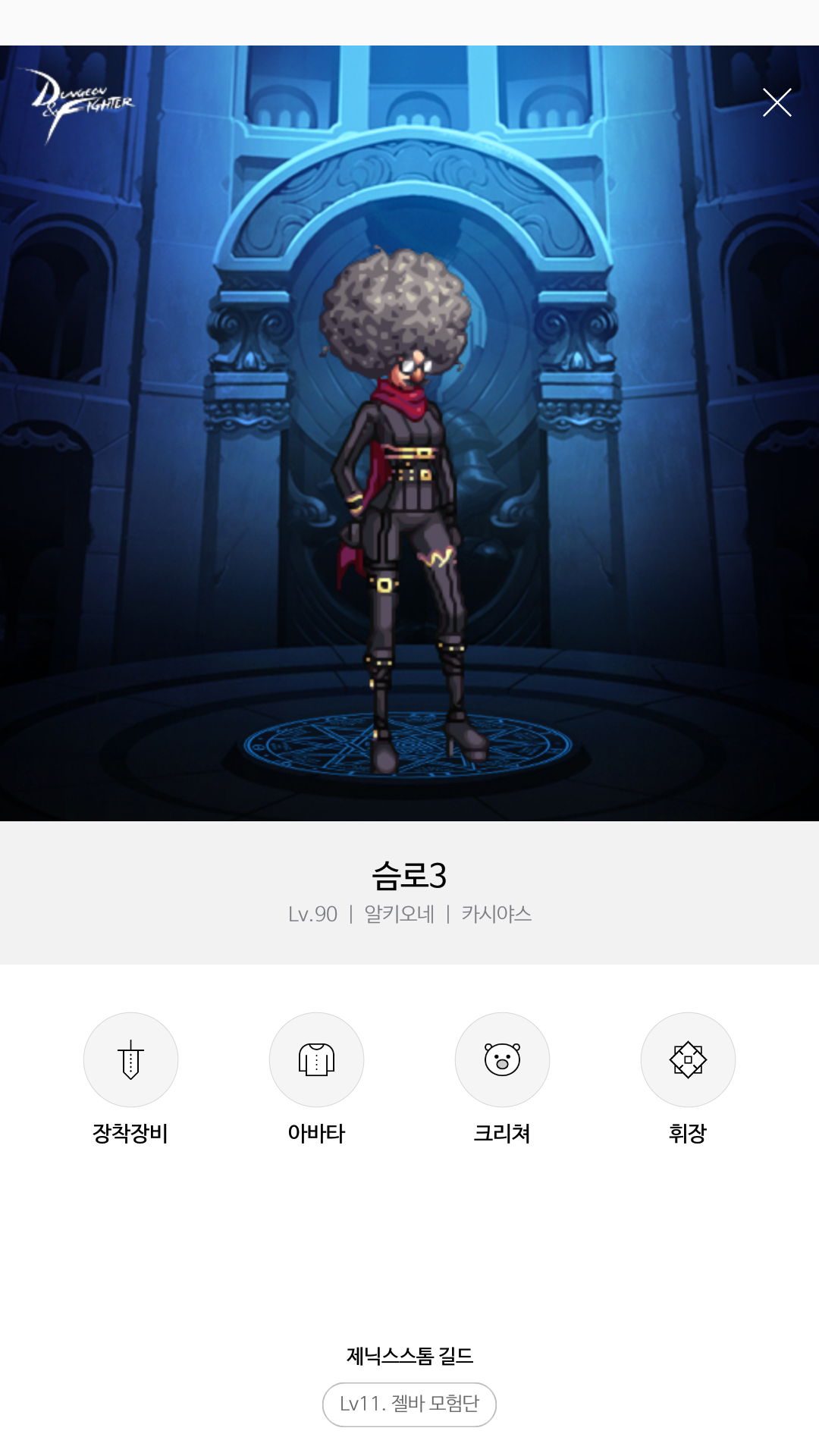Close the character profile view
The image size is (819, 1456).
[777, 102]
